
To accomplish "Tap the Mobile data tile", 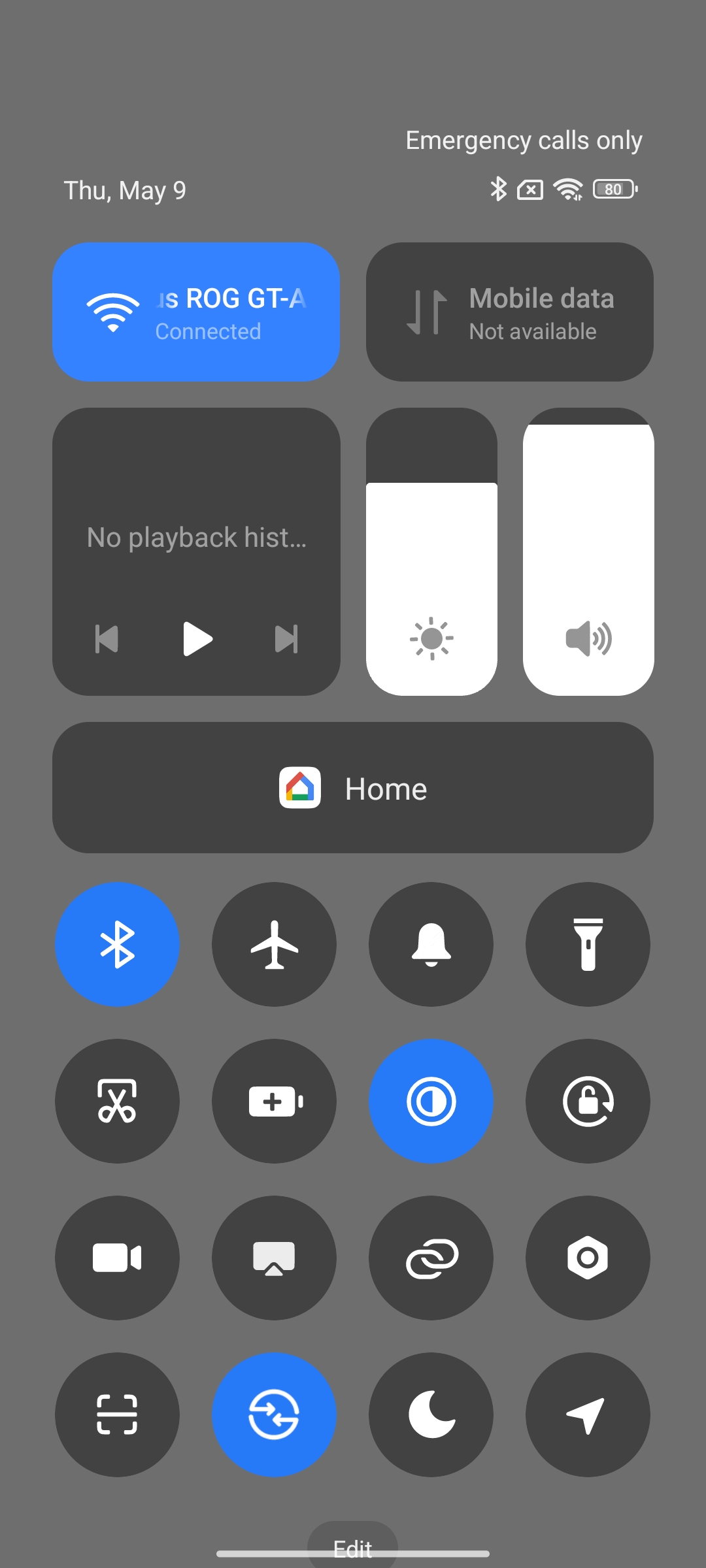I will point(510,312).
